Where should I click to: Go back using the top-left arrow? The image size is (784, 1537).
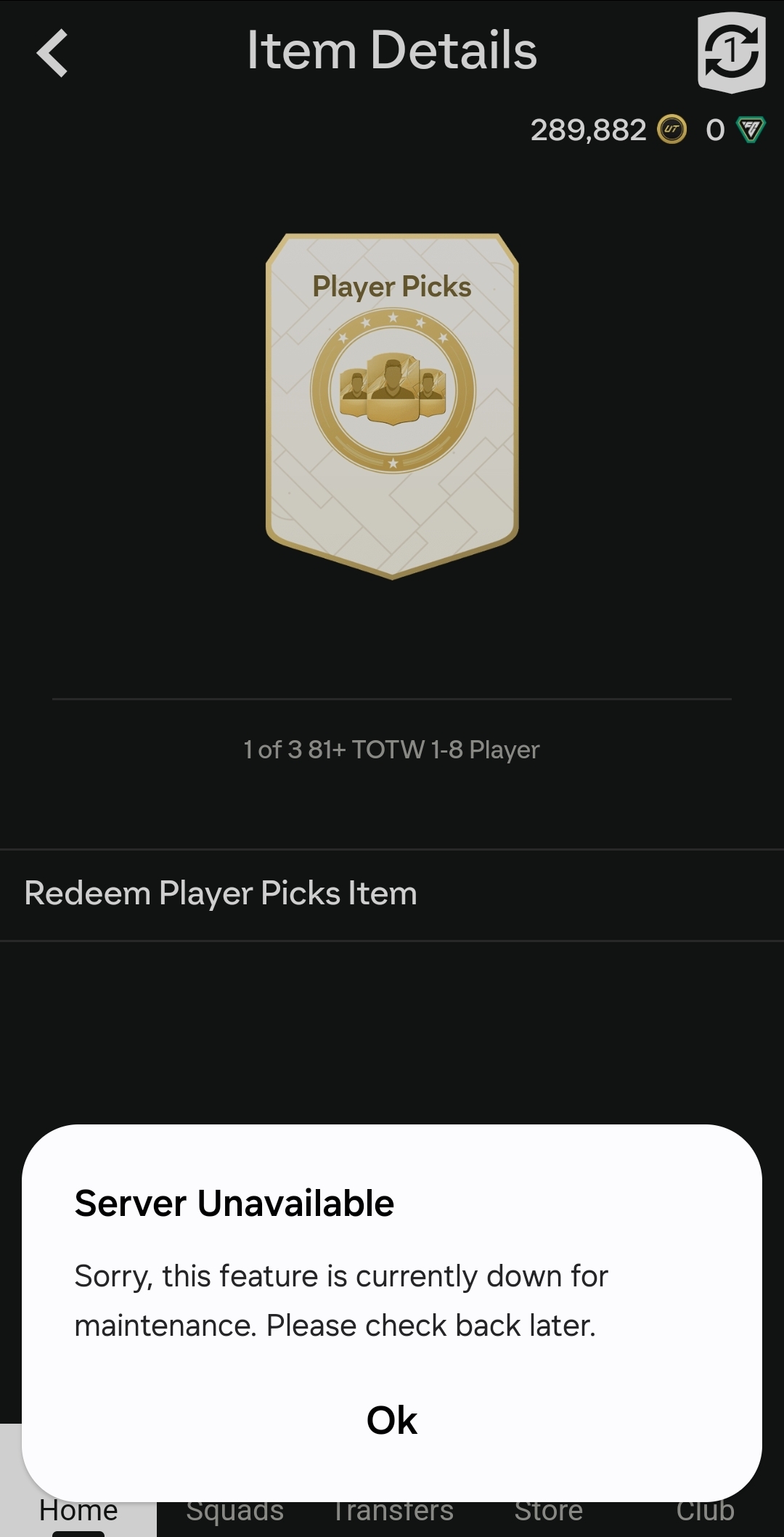[52, 53]
